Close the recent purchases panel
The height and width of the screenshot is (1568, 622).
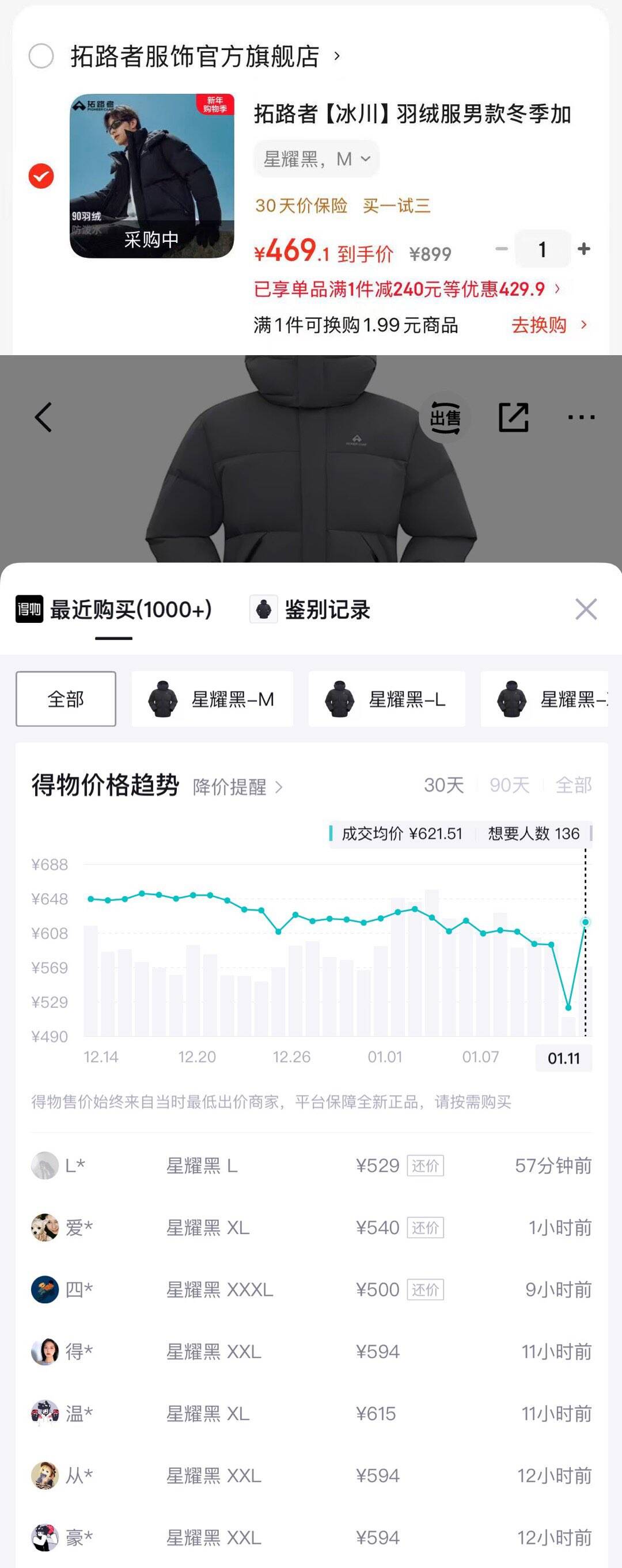(586, 608)
